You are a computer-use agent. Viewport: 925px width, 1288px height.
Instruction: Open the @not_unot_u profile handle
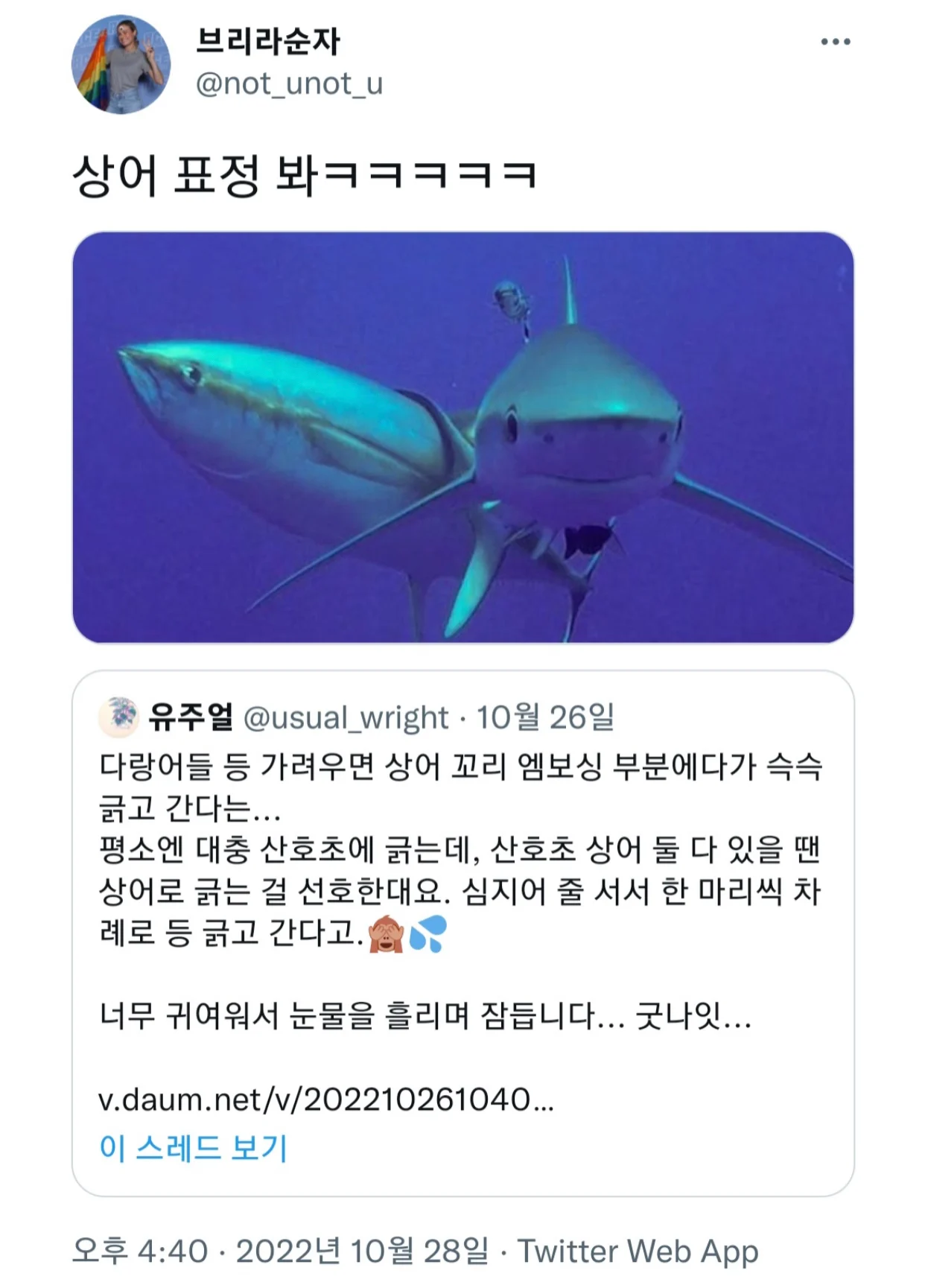point(289,83)
